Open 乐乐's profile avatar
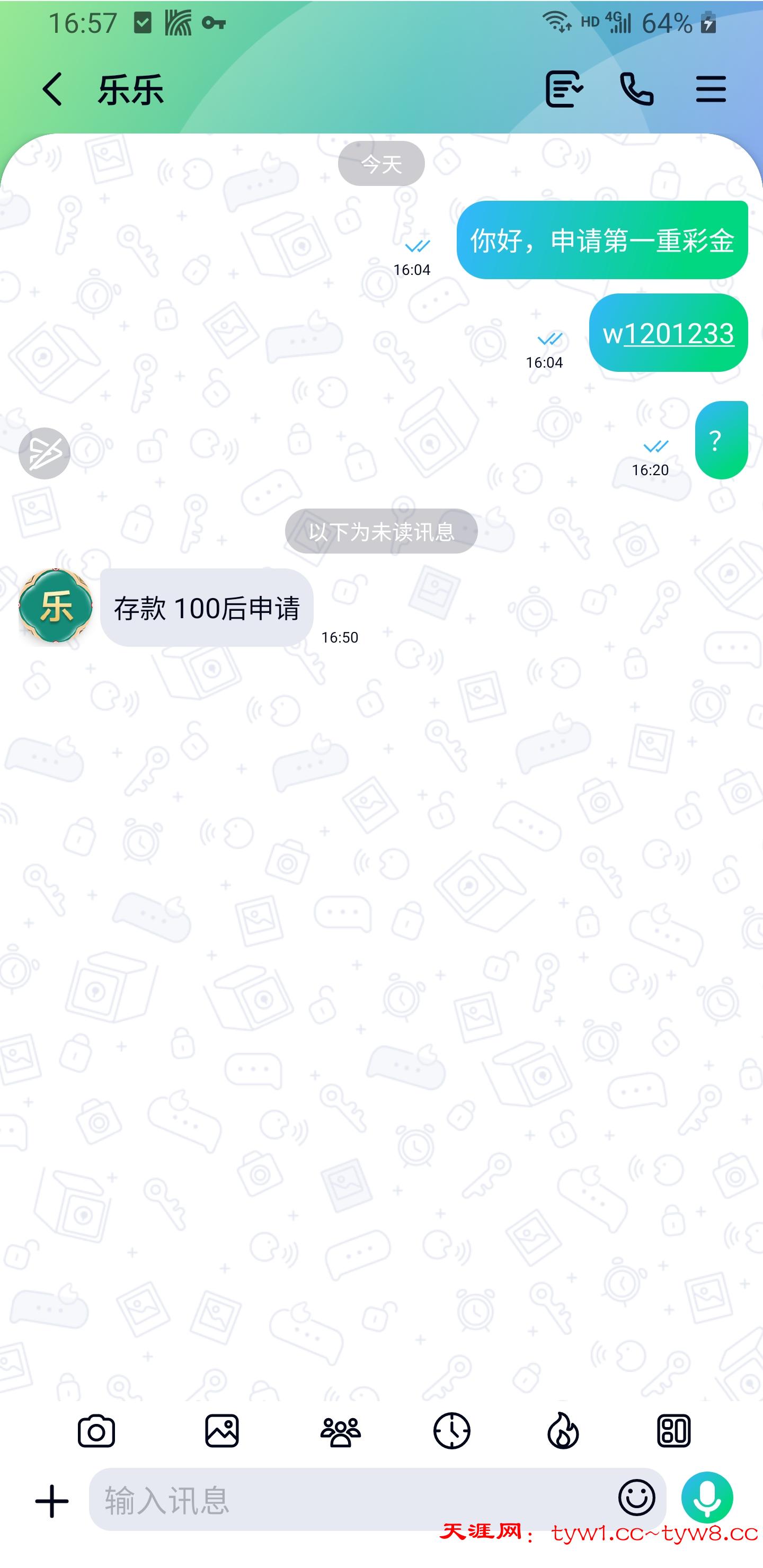 (x=56, y=606)
